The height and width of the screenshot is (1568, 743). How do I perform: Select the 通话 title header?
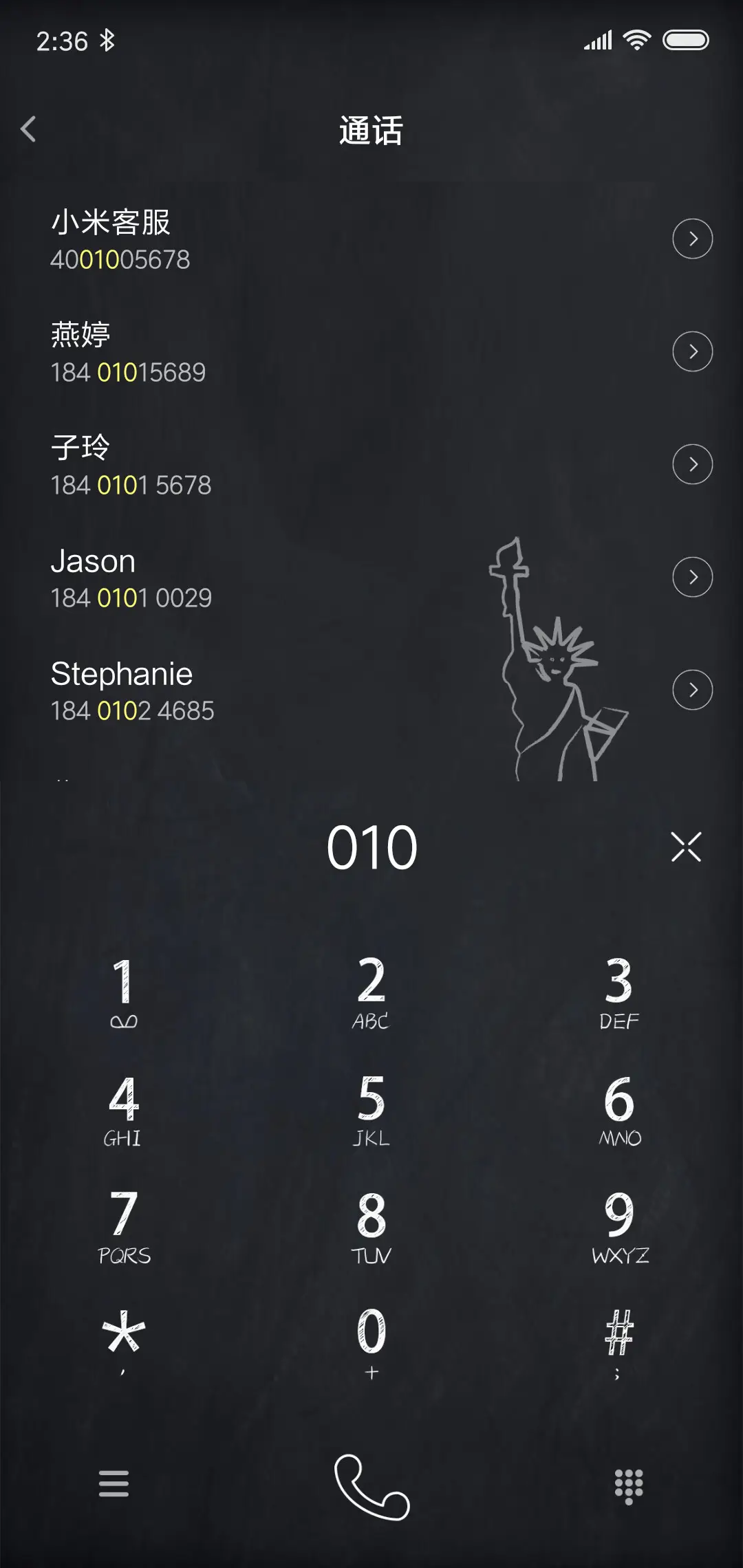pyautogui.click(x=371, y=129)
